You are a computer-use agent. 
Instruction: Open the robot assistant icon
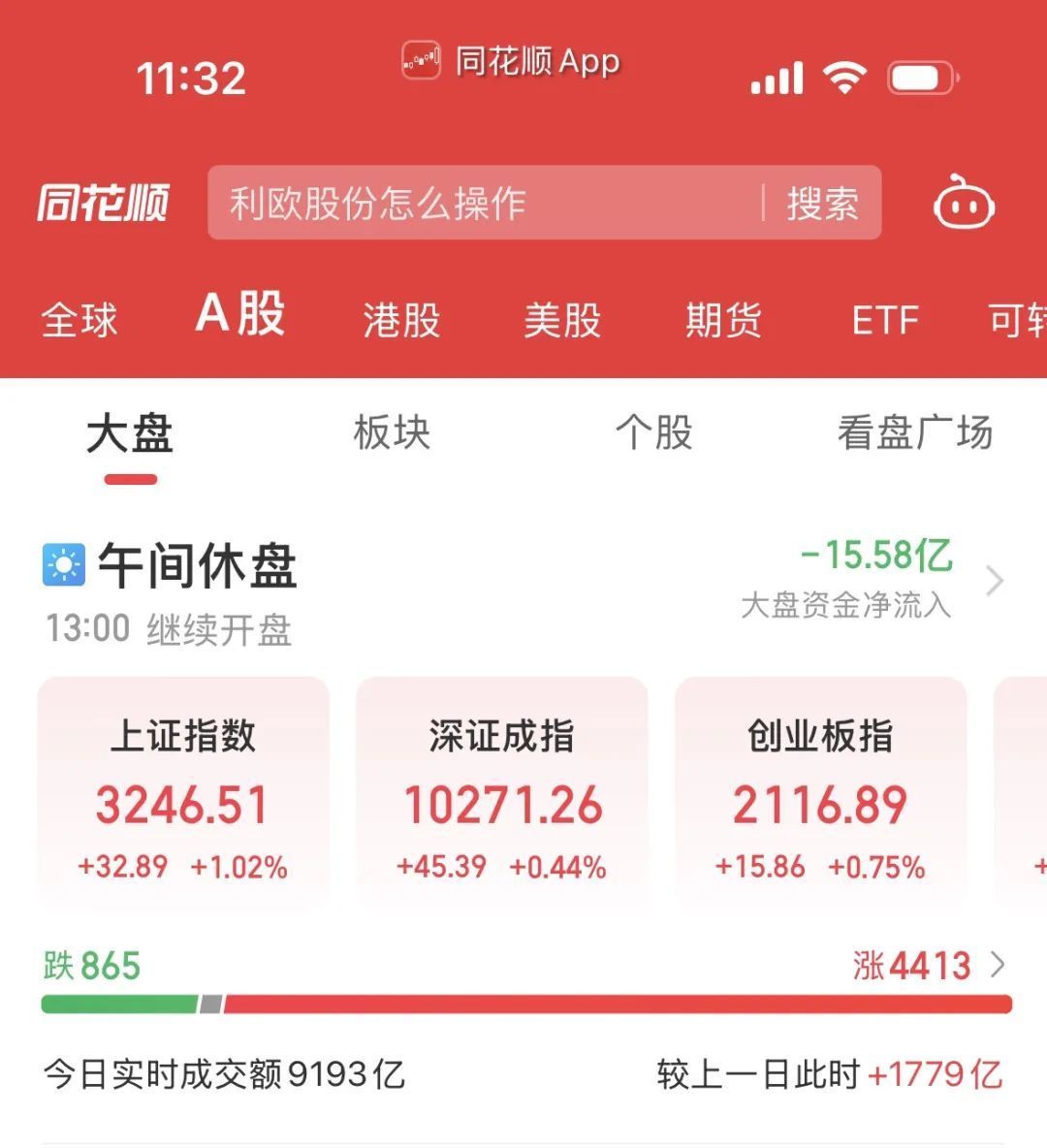(963, 204)
